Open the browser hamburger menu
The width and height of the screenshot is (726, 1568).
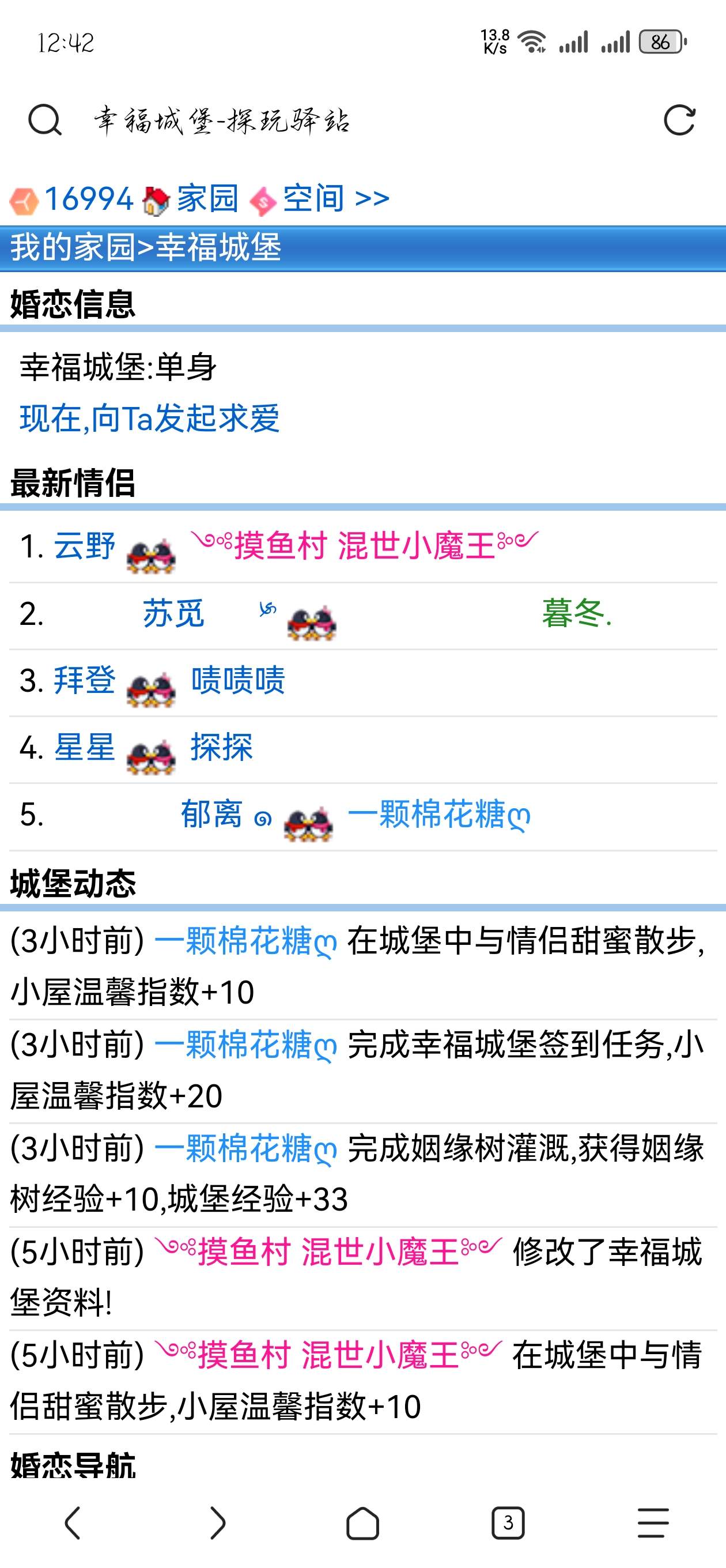tap(653, 1524)
